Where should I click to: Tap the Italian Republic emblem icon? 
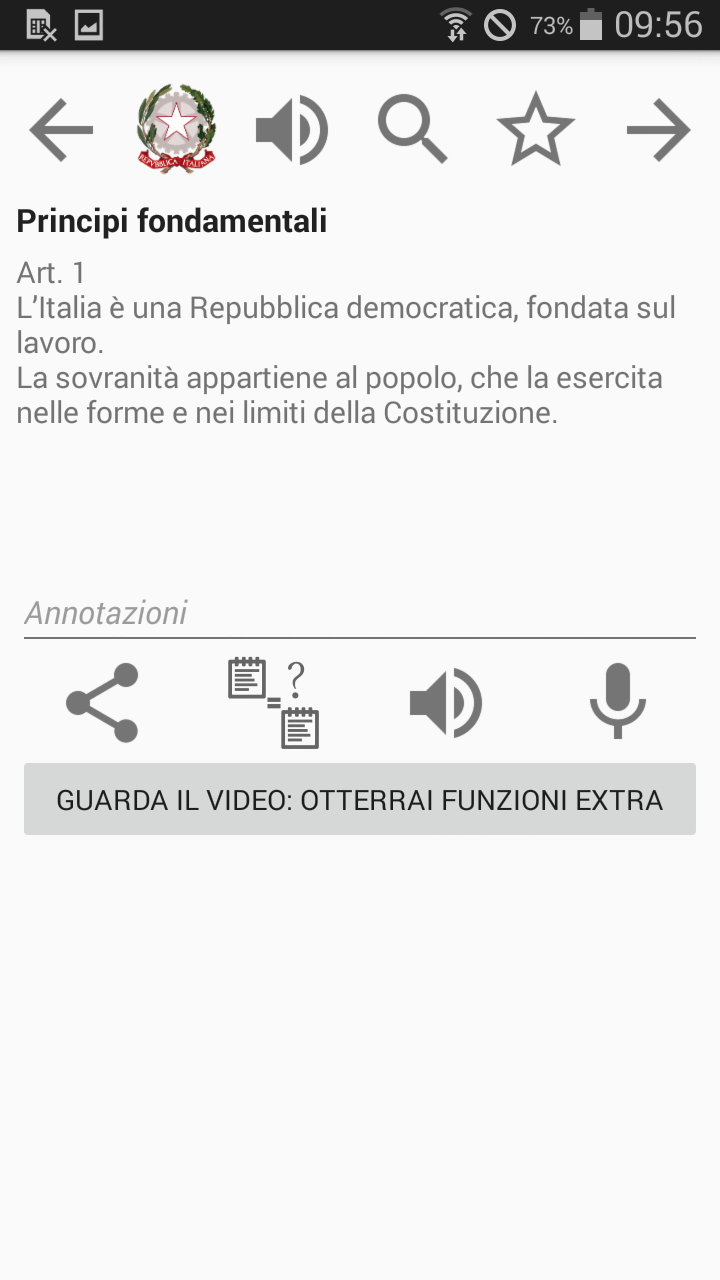(x=177, y=130)
